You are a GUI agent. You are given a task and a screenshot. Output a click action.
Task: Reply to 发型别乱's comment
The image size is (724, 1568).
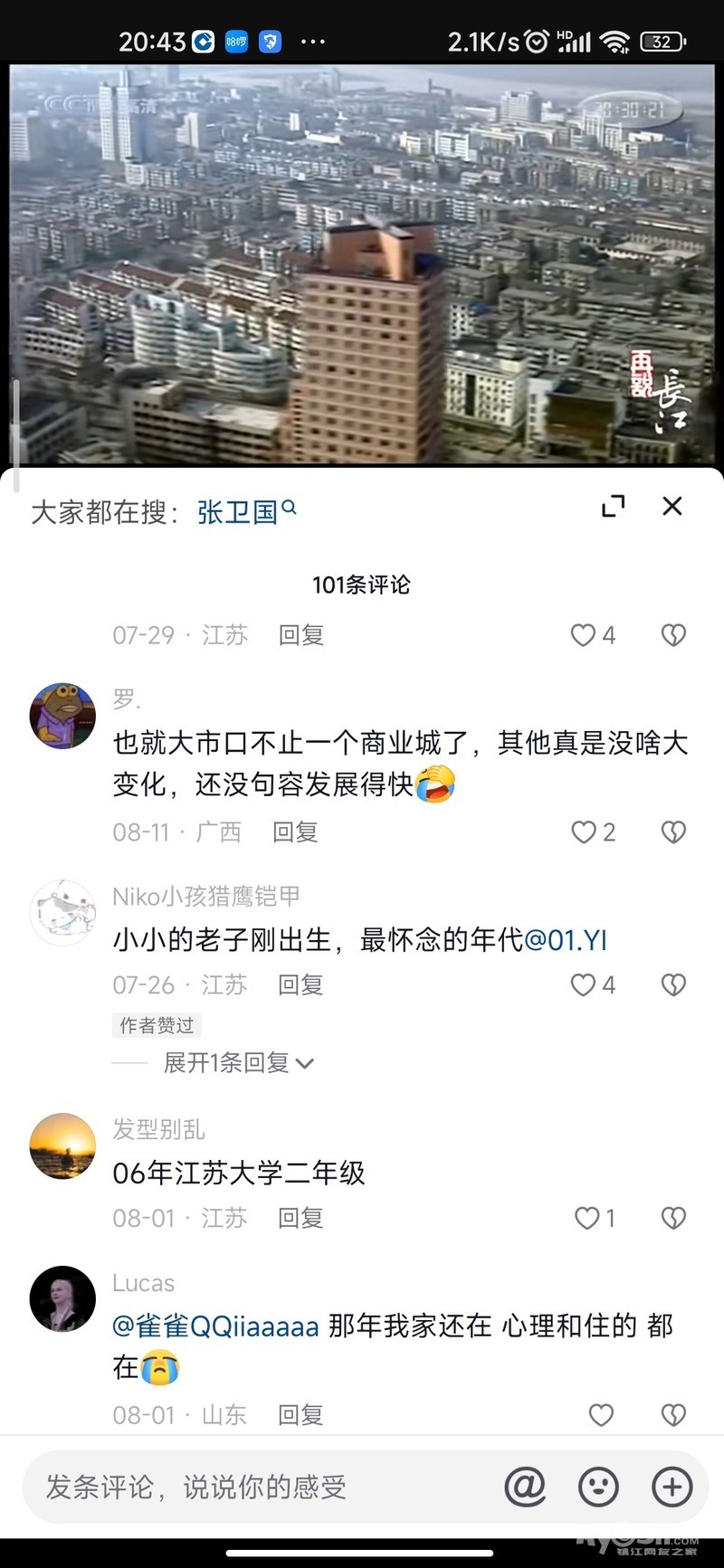pos(300,1219)
